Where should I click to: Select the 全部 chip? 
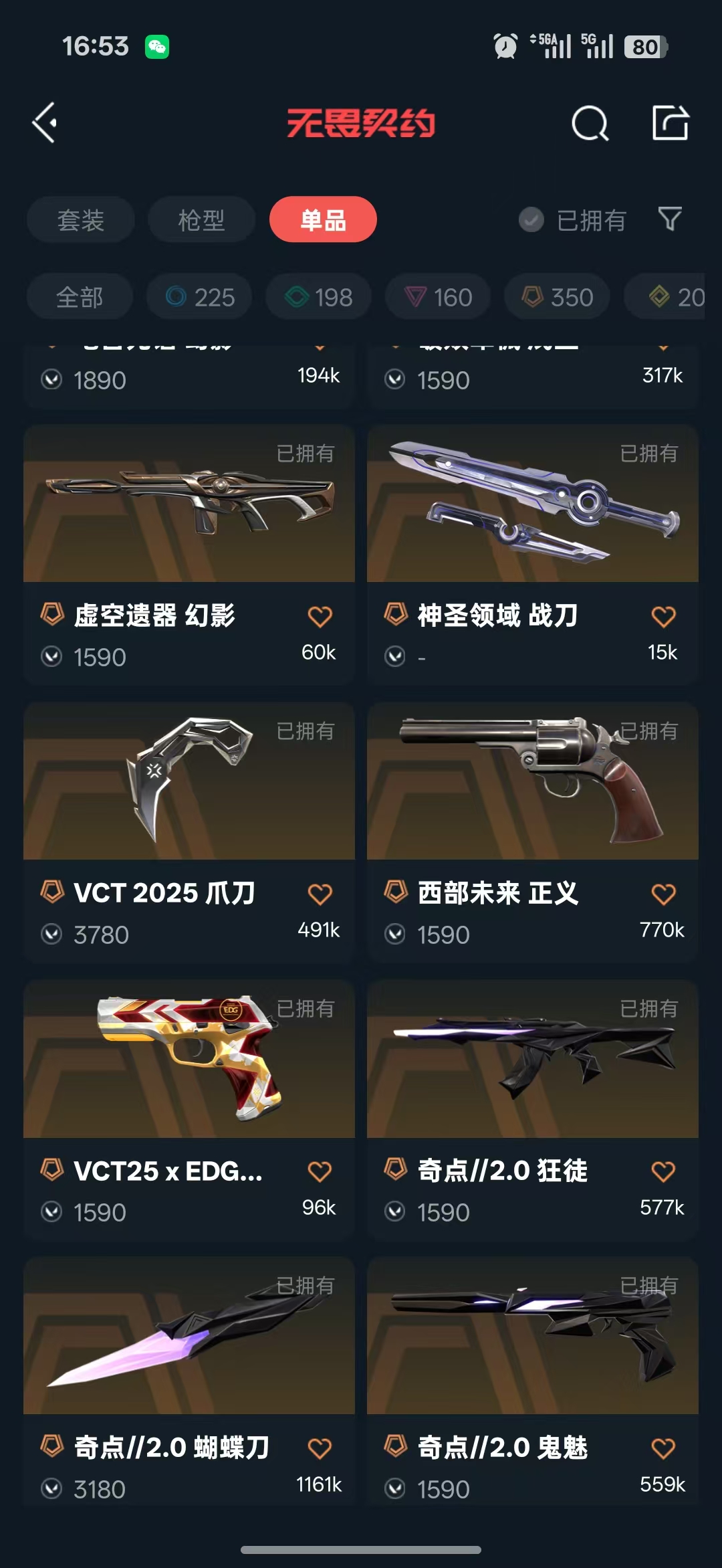[80, 296]
